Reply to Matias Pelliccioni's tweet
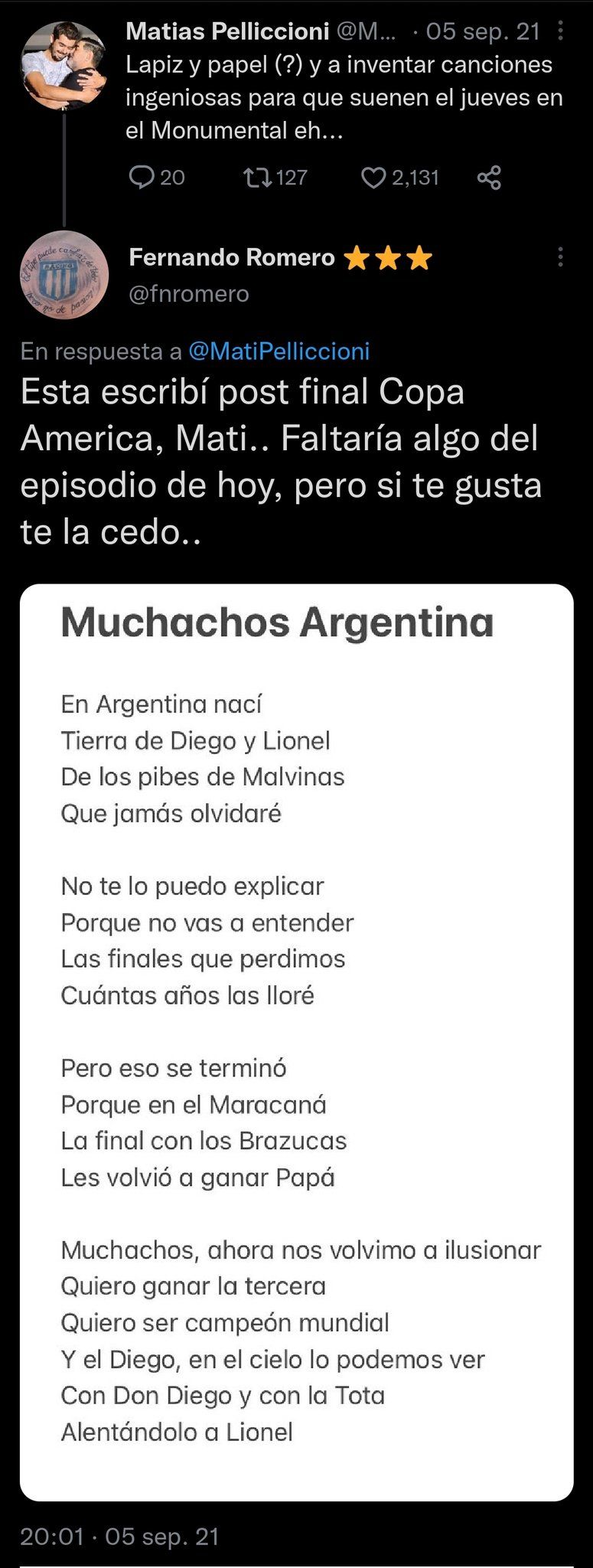593x1568 pixels. [142, 178]
